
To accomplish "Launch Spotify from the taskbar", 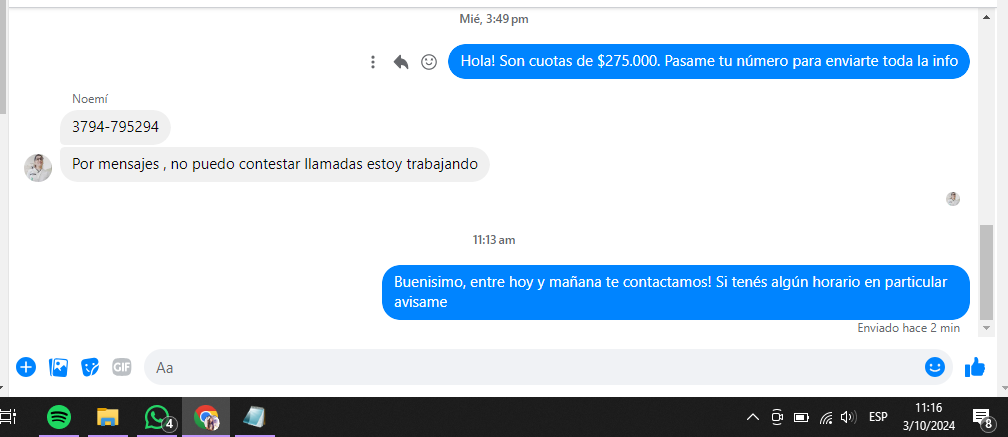I will [59, 417].
